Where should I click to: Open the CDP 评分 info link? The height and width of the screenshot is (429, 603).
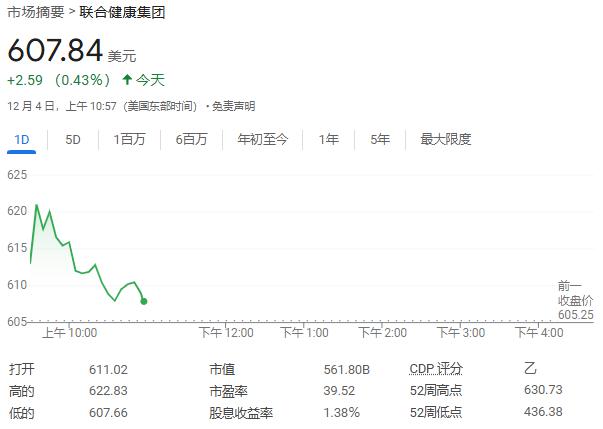[x=436, y=369]
